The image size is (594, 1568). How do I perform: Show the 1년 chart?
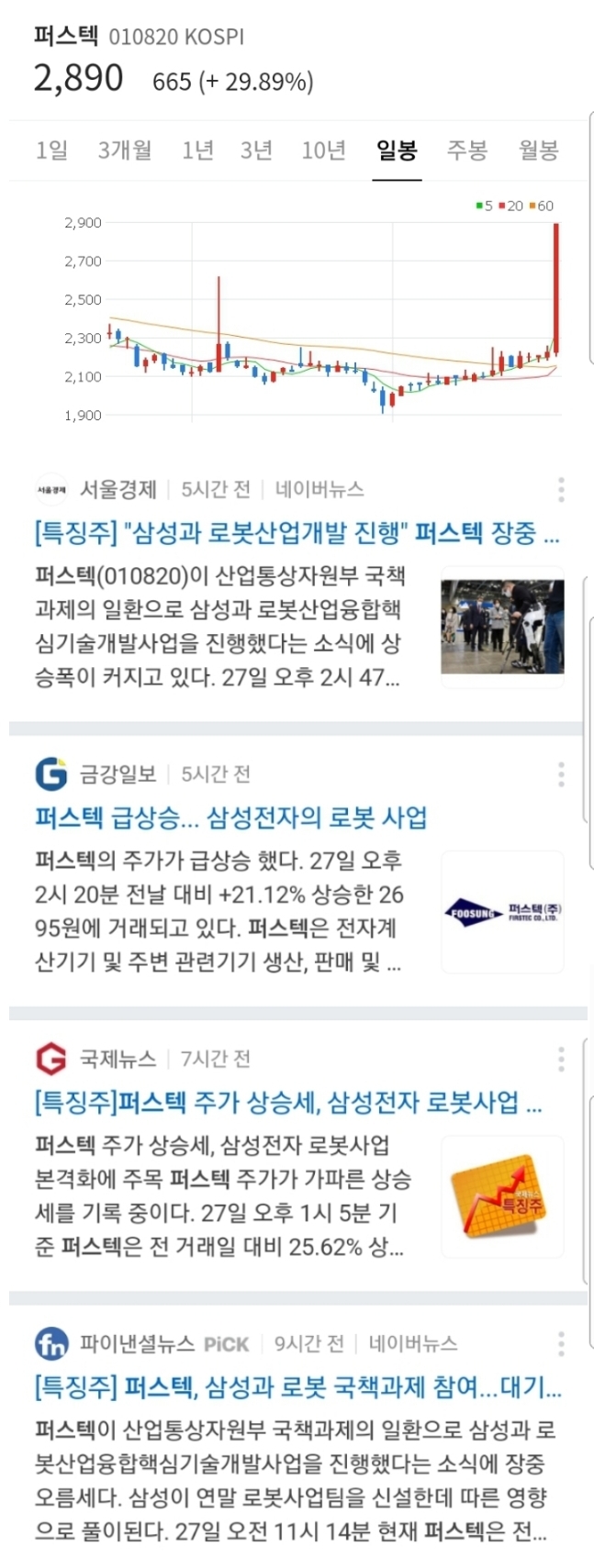(197, 150)
